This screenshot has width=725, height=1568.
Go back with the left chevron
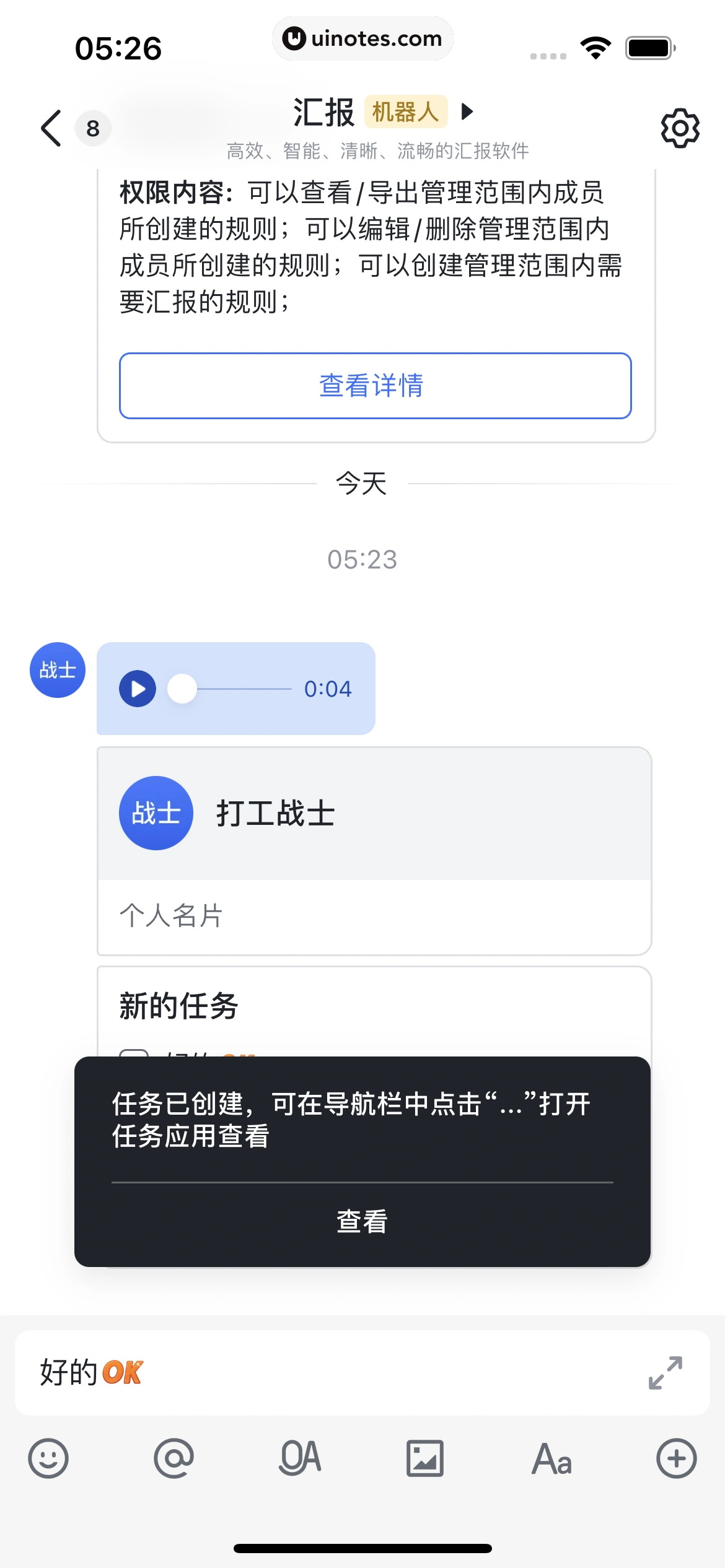point(50,129)
